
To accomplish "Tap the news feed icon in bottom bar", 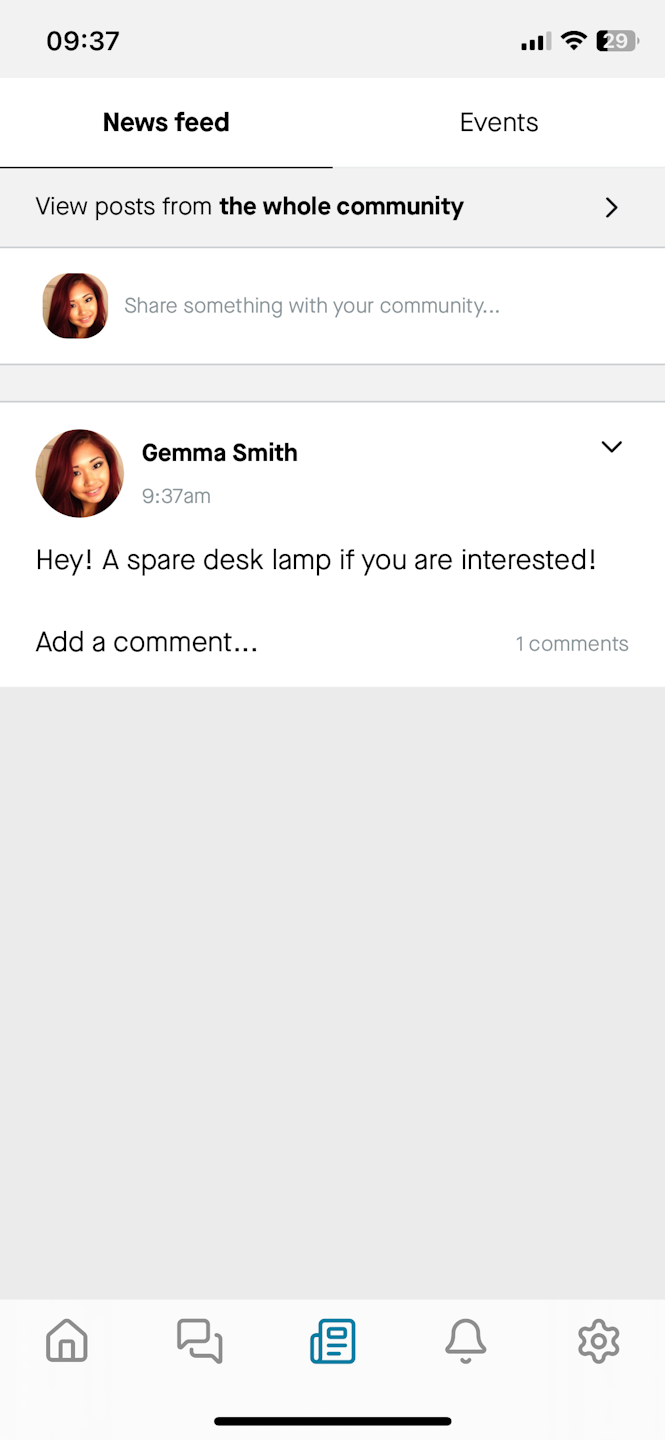I will click(x=332, y=1341).
